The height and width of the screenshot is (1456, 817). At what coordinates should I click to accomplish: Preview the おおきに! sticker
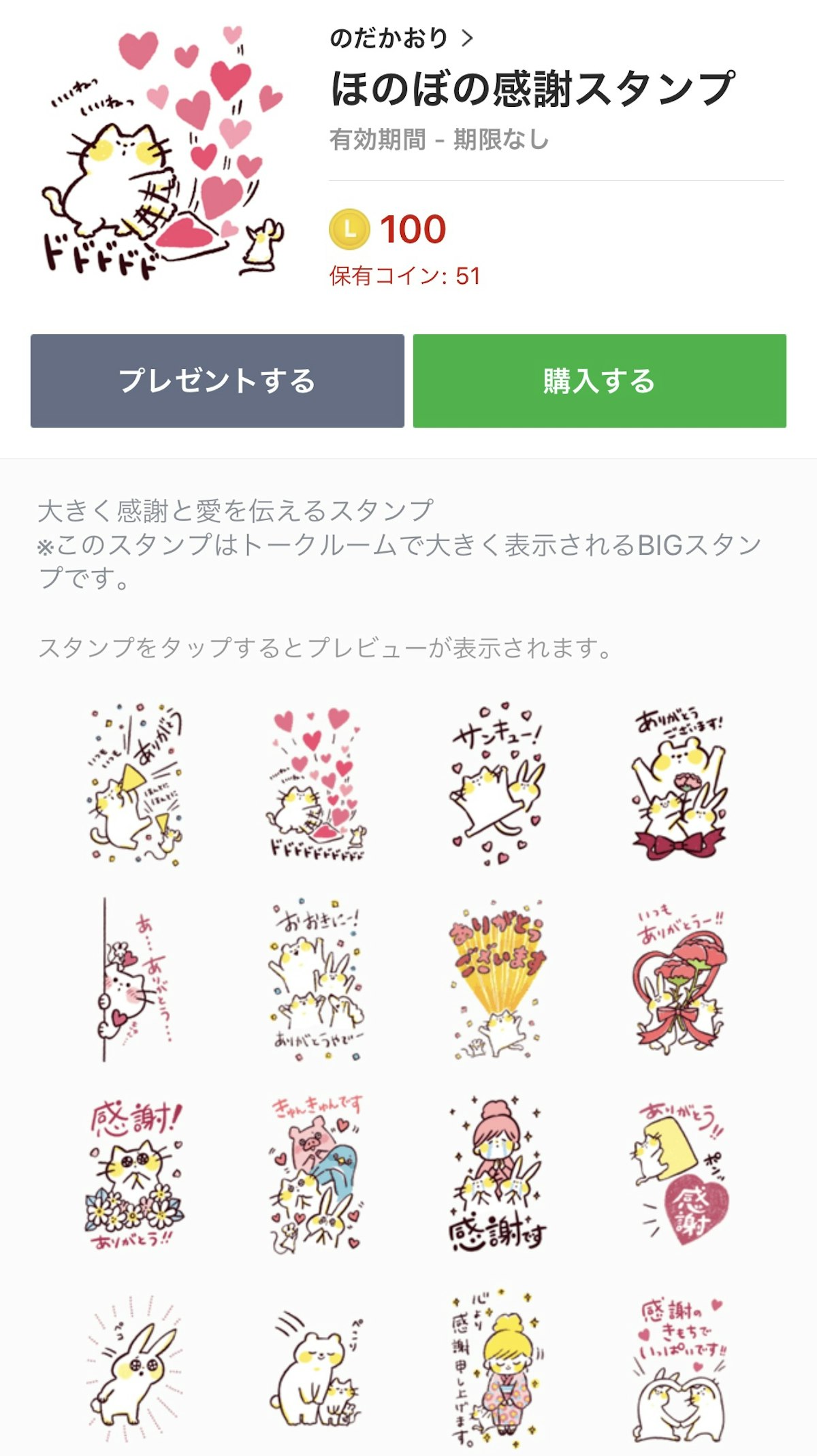coord(317,981)
